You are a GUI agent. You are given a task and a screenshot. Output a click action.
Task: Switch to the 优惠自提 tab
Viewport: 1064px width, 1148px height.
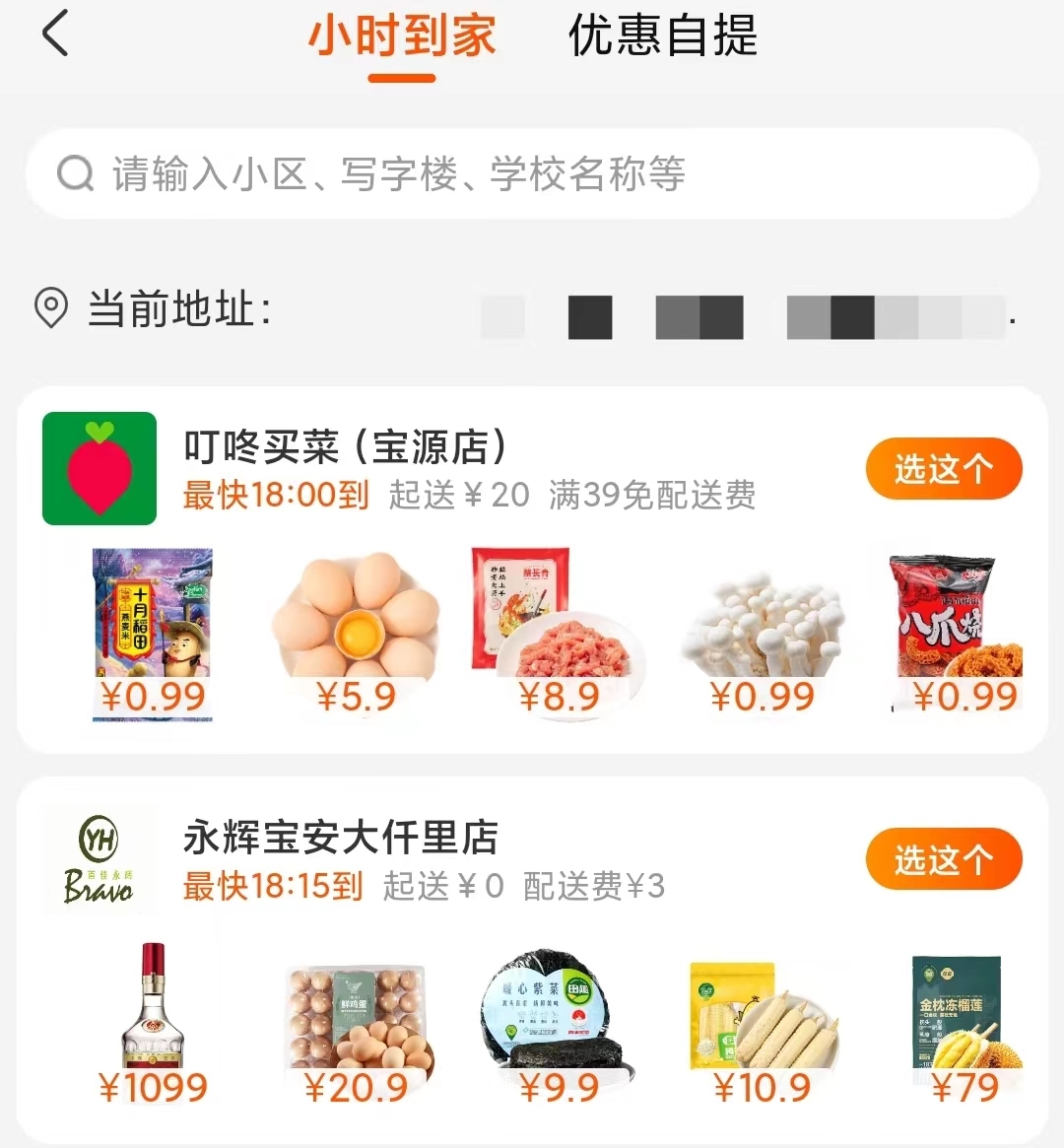click(662, 37)
